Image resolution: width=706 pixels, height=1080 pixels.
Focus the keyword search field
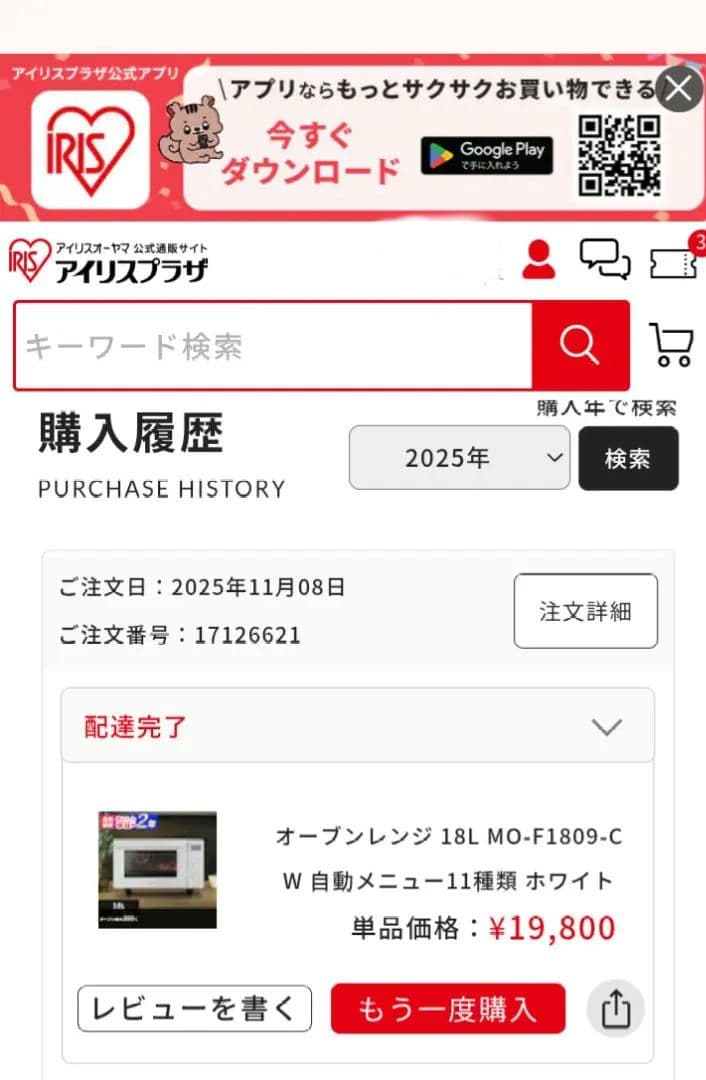272,346
